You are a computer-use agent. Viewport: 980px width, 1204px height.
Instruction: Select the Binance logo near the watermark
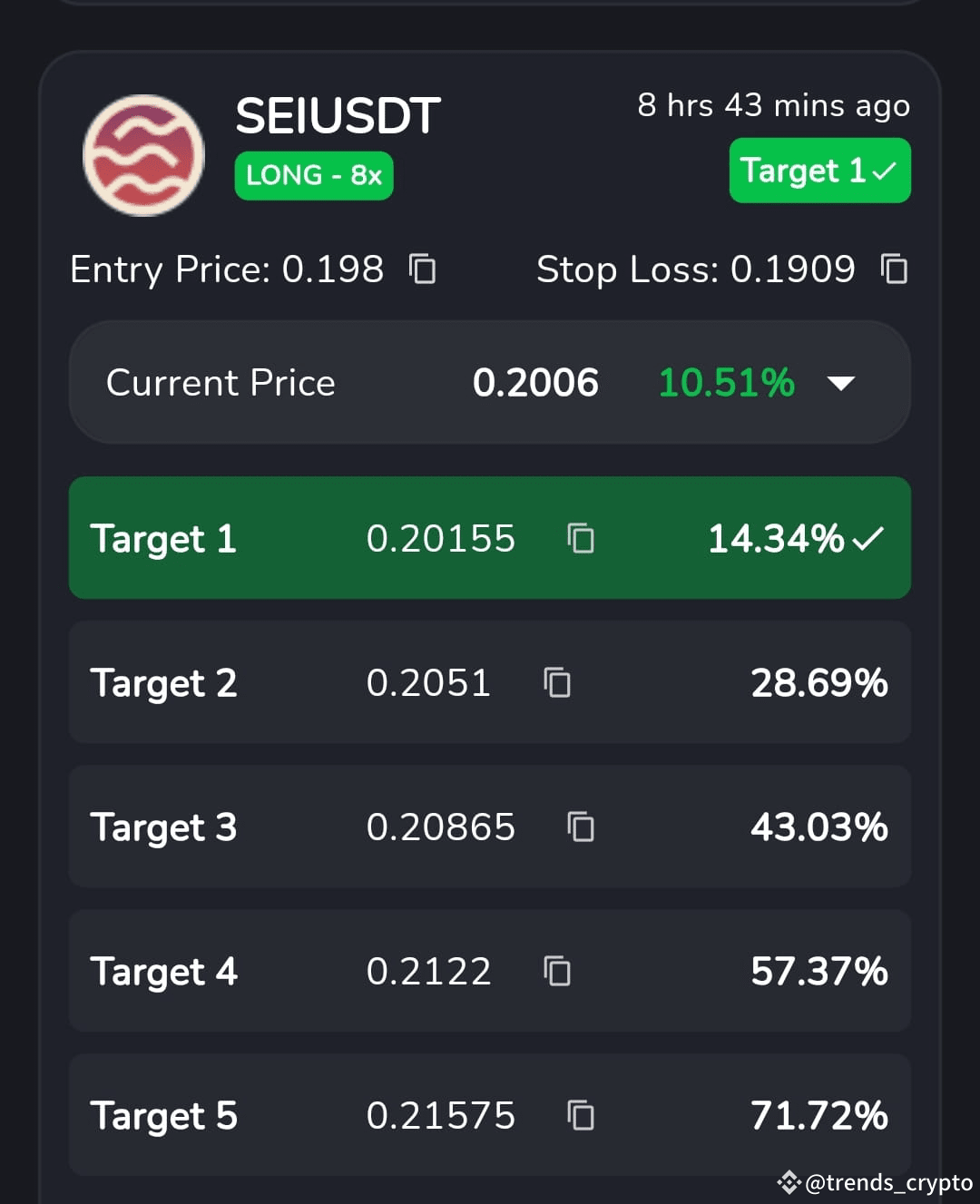pyautogui.click(x=789, y=1182)
